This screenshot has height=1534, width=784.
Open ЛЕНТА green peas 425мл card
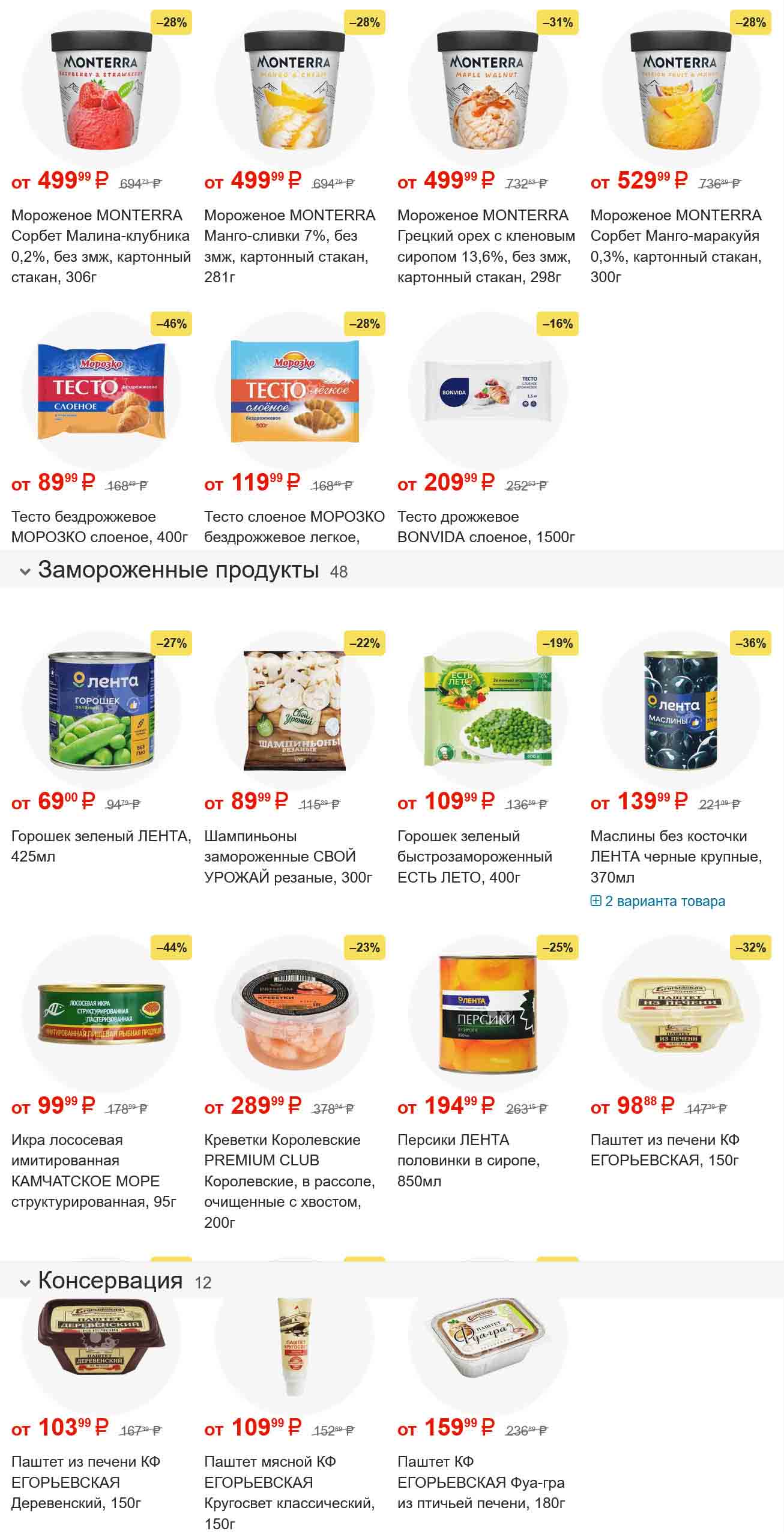[x=101, y=711]
